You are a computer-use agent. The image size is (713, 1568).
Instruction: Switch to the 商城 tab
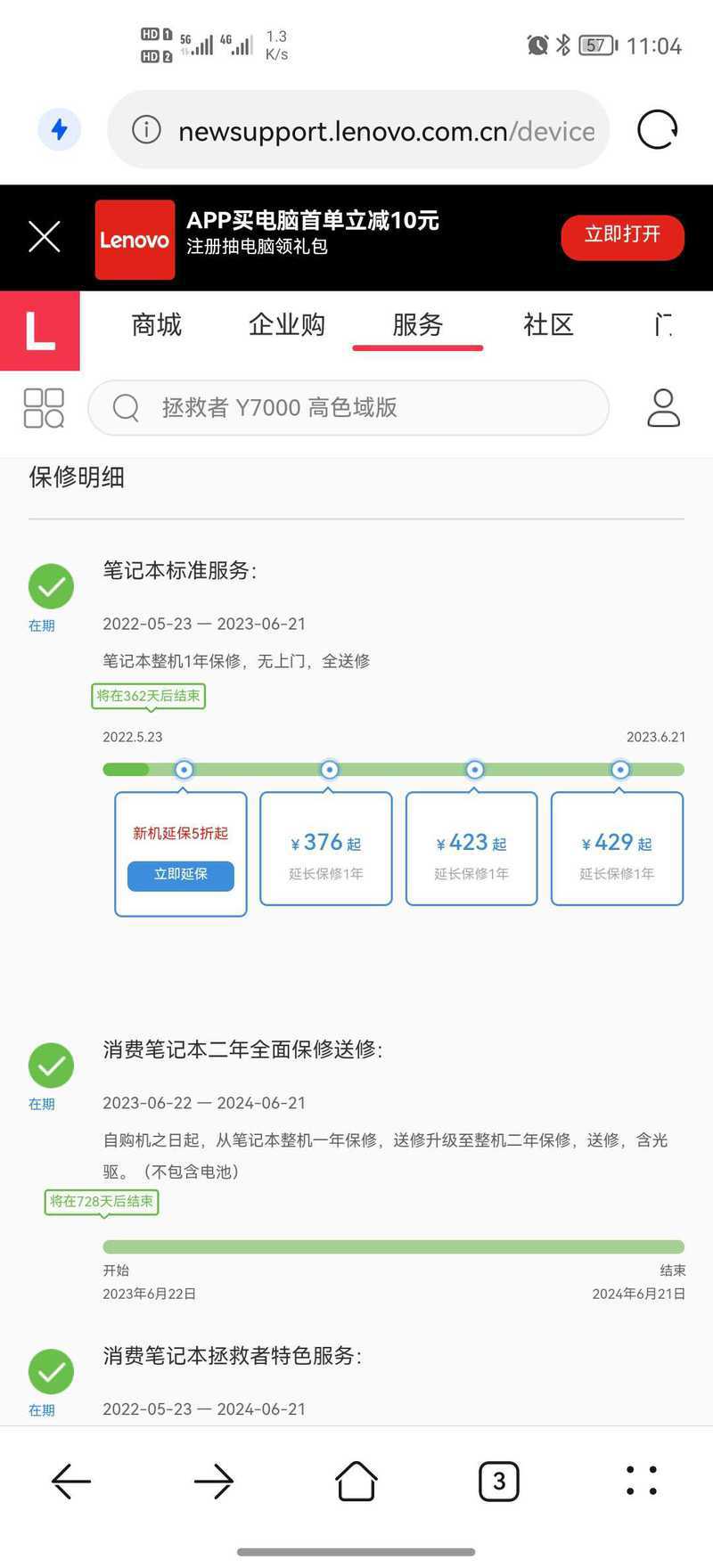156,324
